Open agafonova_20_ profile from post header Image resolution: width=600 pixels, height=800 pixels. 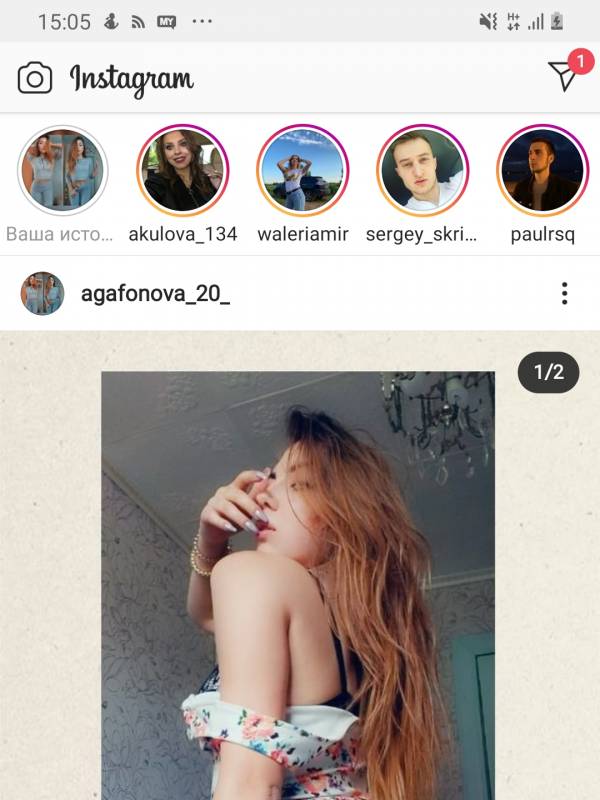tap(155, 294)
